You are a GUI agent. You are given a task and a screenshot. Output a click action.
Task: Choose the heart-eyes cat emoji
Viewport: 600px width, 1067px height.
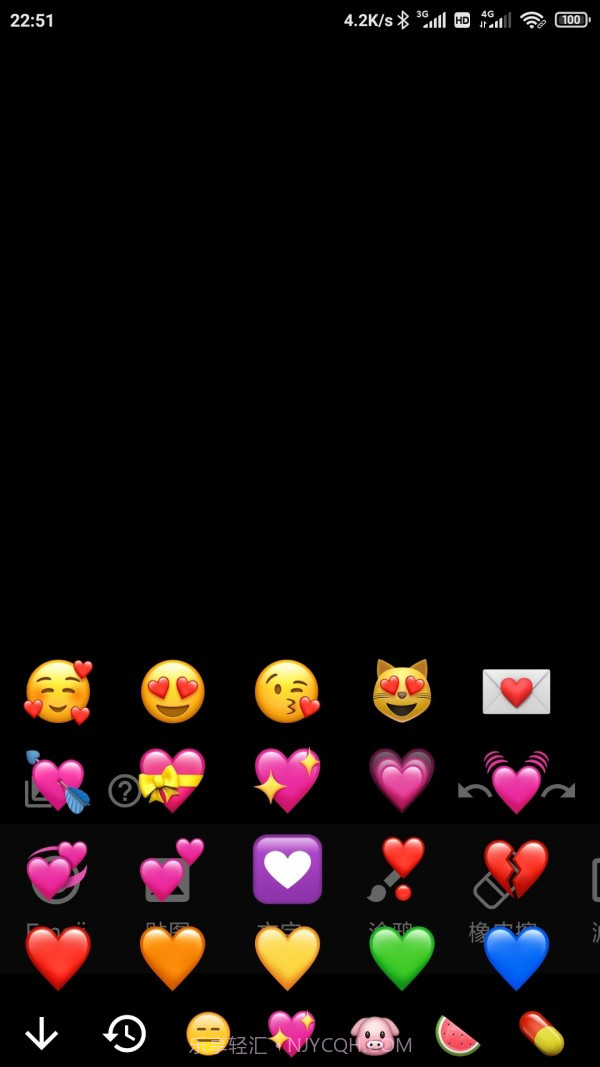[x=402, y=691]
